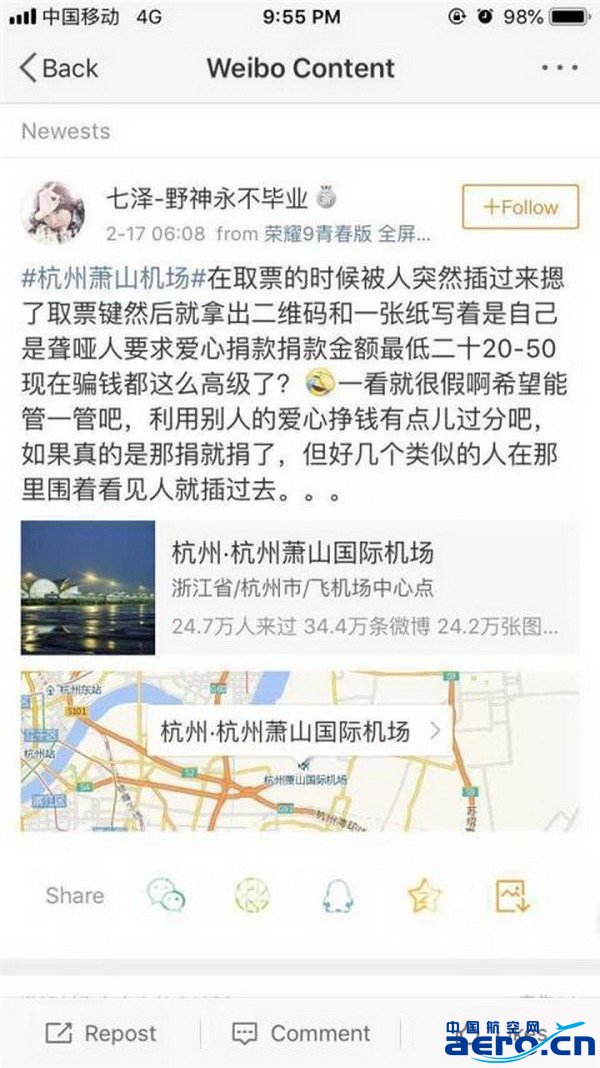Open the 杭州萧山国际机场 location card
Screen dimensions: 600x1068
[x=300, y=588]
